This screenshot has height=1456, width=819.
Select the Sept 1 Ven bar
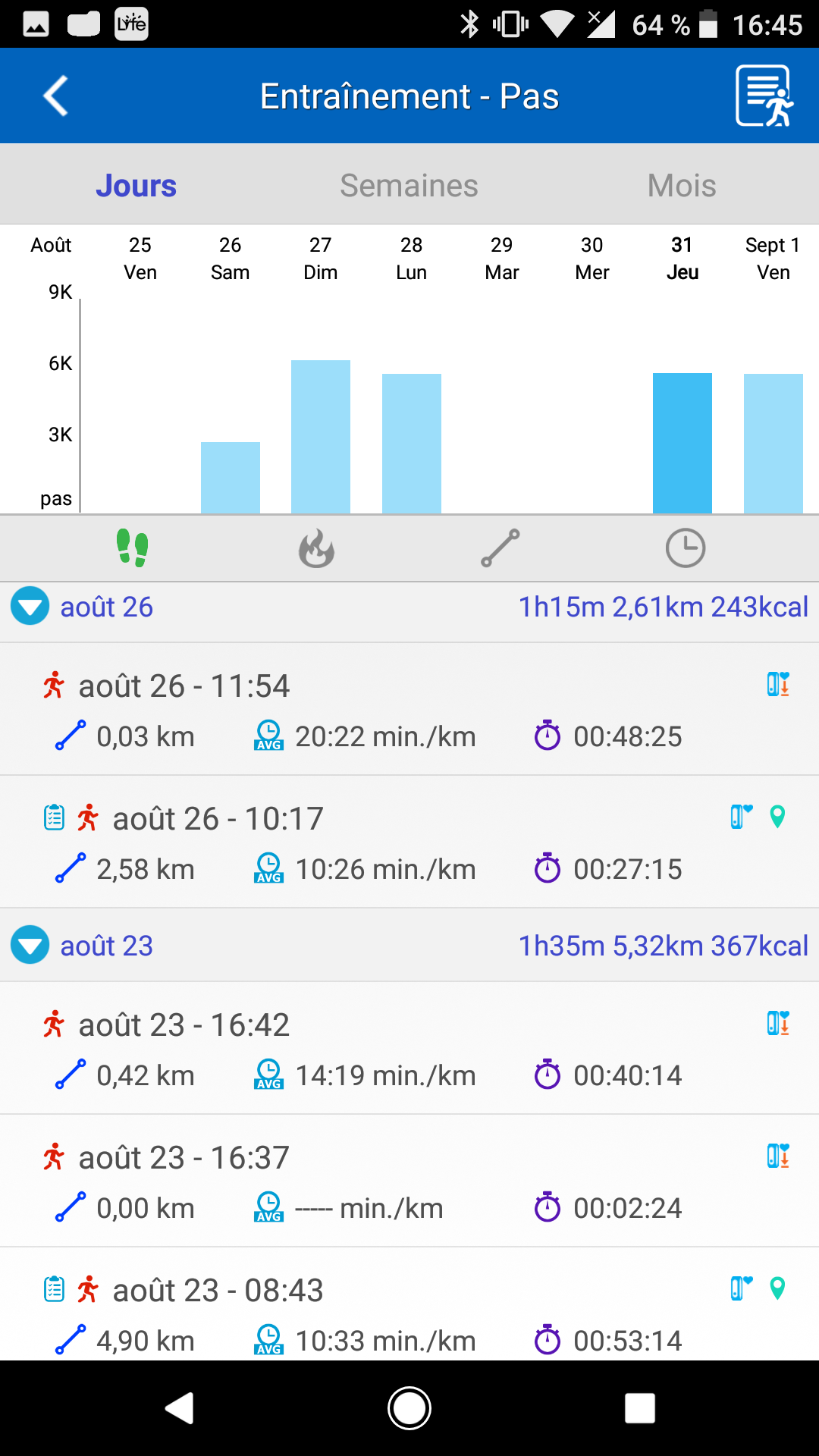coord(773,444)
